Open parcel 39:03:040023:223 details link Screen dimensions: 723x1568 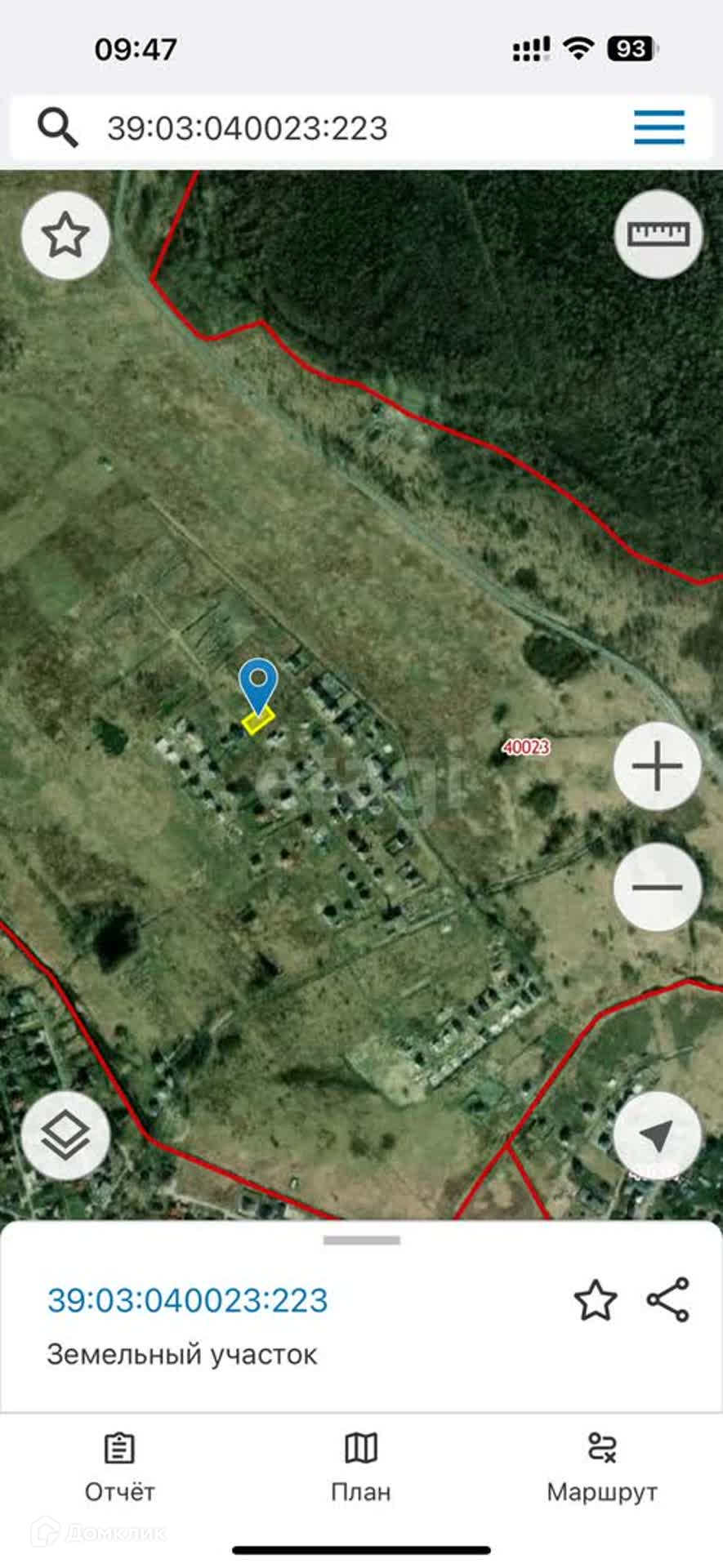point(188,1301)
